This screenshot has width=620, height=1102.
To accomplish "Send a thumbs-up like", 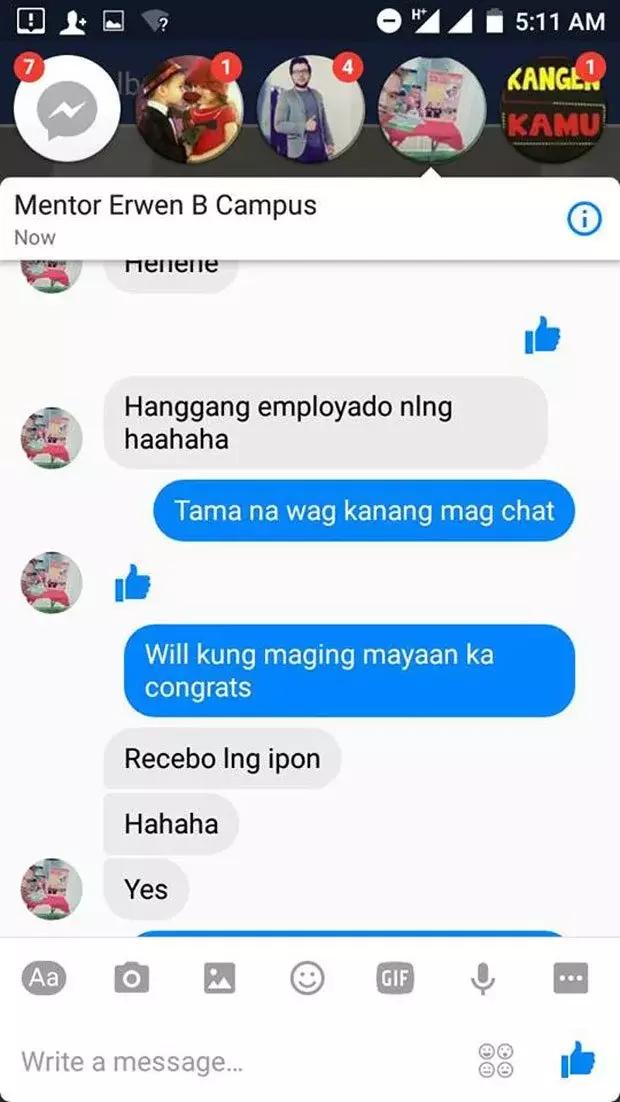I will 577,1059.
